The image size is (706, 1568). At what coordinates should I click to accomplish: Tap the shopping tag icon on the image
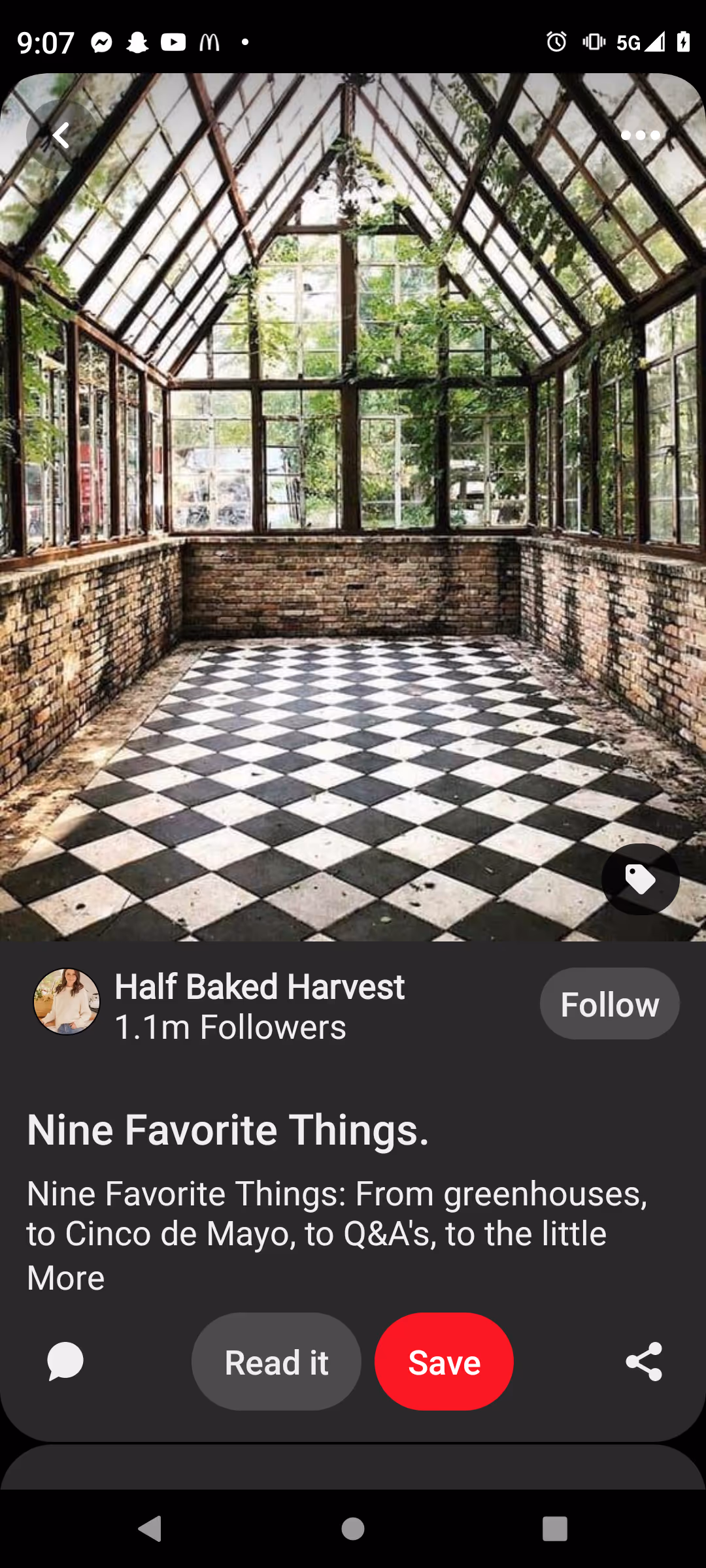640,879
